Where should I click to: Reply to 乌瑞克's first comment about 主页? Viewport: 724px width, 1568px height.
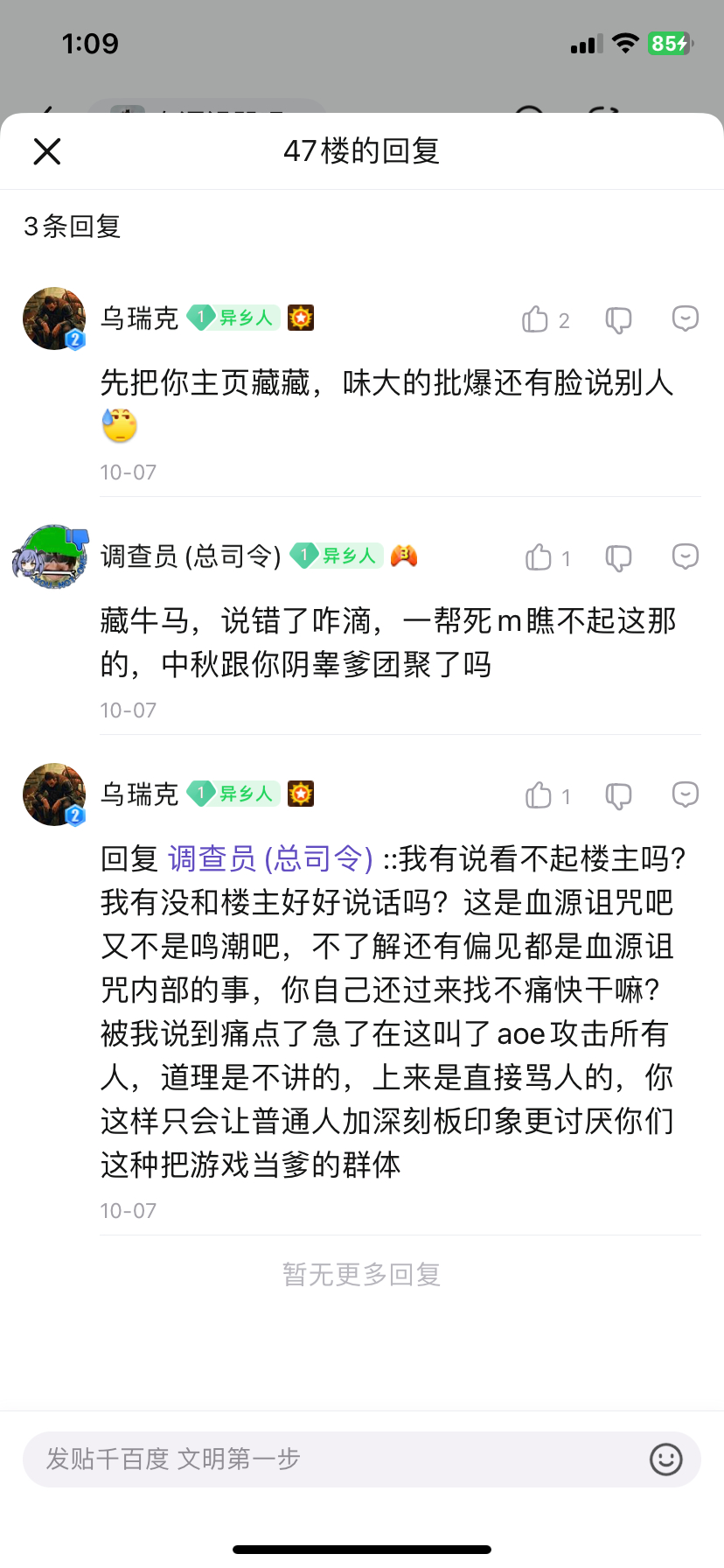685,318
